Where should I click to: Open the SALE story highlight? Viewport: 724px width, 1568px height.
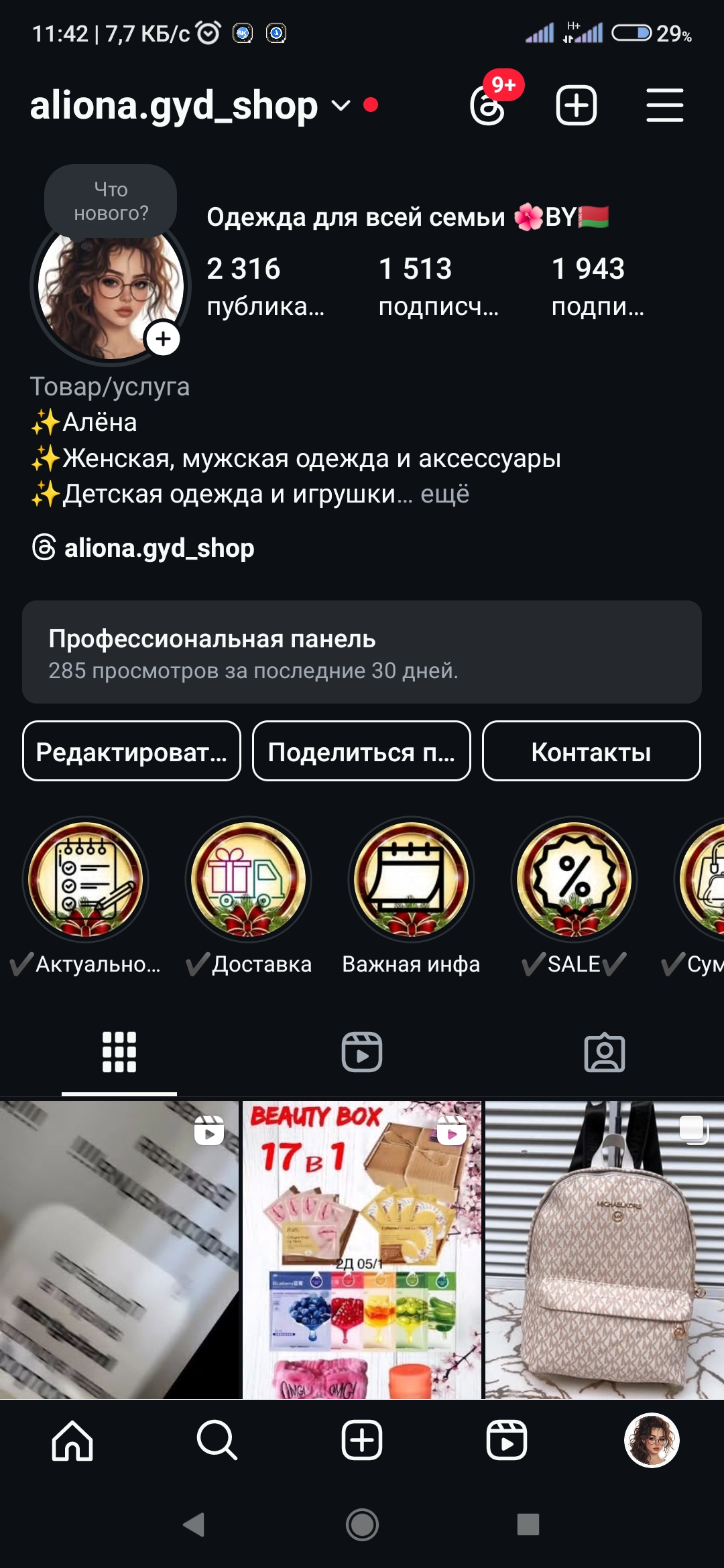pyautogui.click(x=575, y=879)
